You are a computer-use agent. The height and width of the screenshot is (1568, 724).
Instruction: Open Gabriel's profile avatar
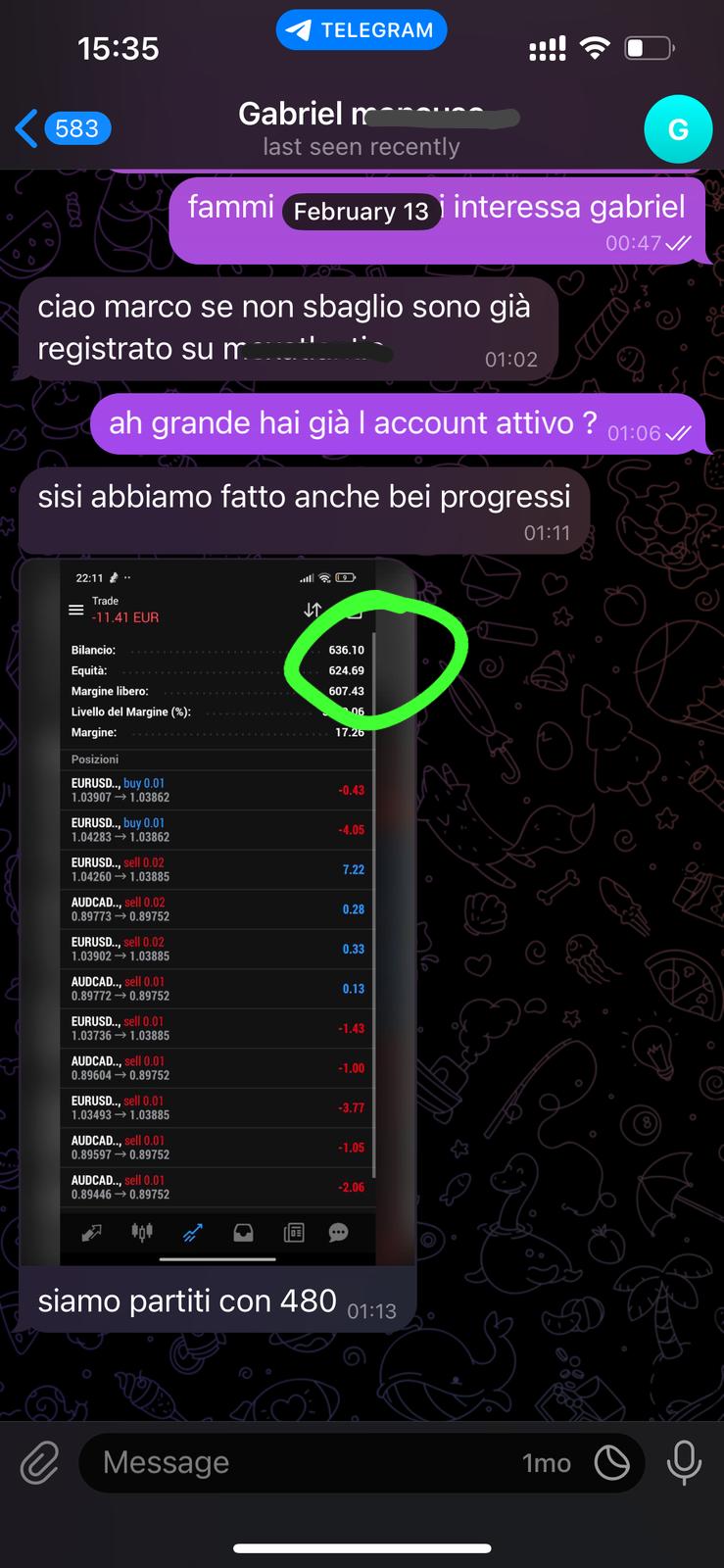click(677, 128)
